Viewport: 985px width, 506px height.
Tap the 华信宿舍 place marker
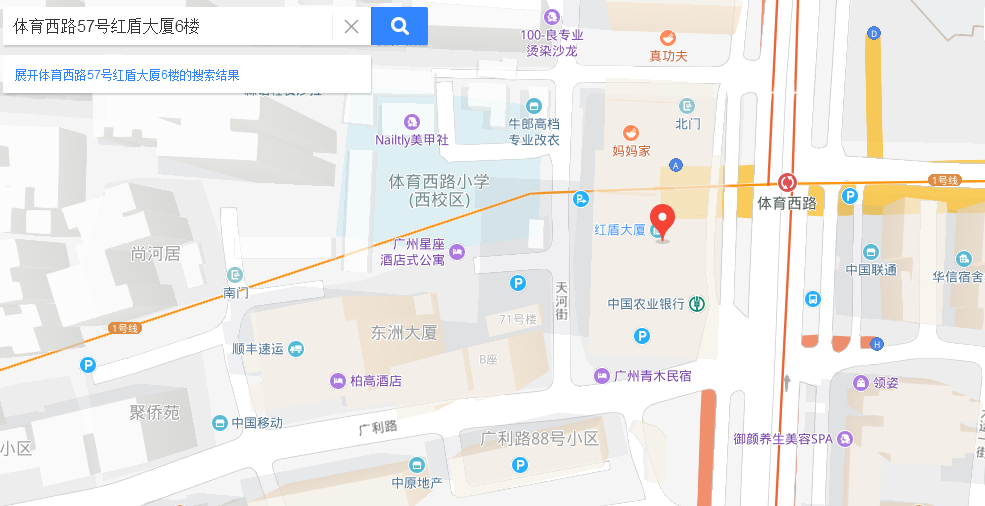click(x=964, y=259)
